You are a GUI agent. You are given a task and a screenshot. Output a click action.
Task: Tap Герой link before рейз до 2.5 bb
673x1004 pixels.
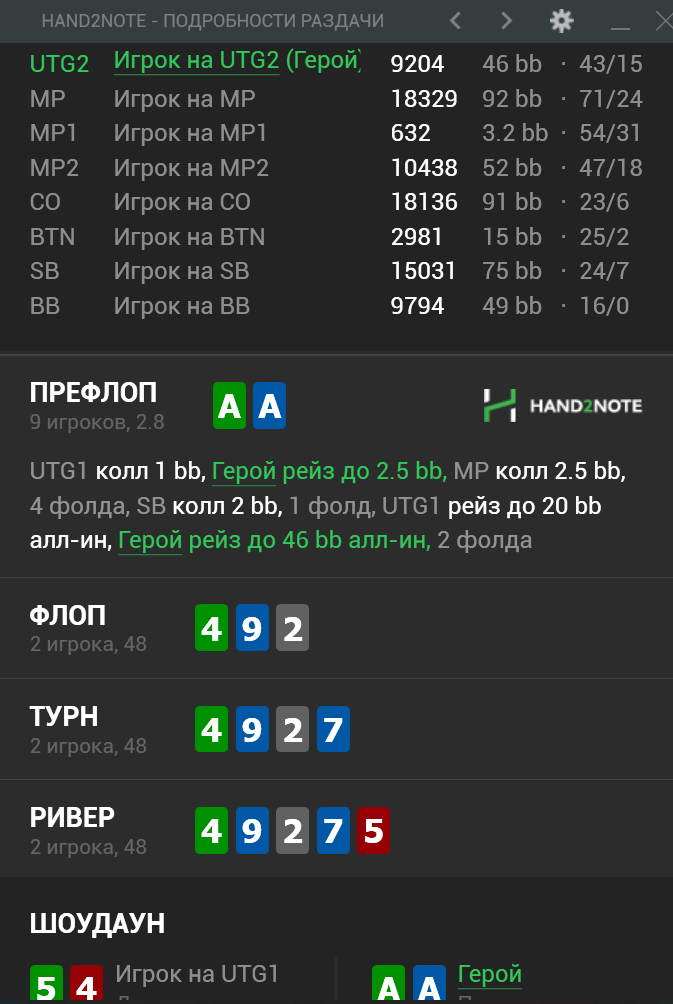coord(241,471)
